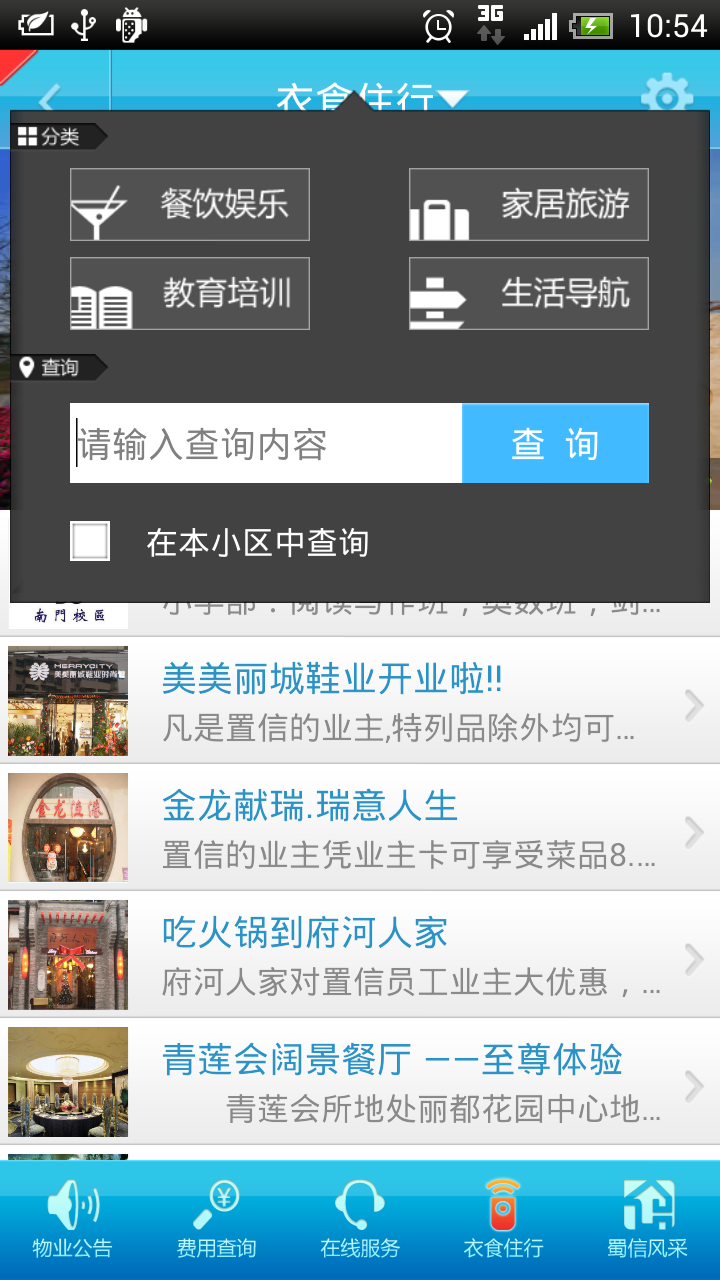The image size is (720, 1280).
Task: Open the settings gear icon
Action: pos(666,94)
